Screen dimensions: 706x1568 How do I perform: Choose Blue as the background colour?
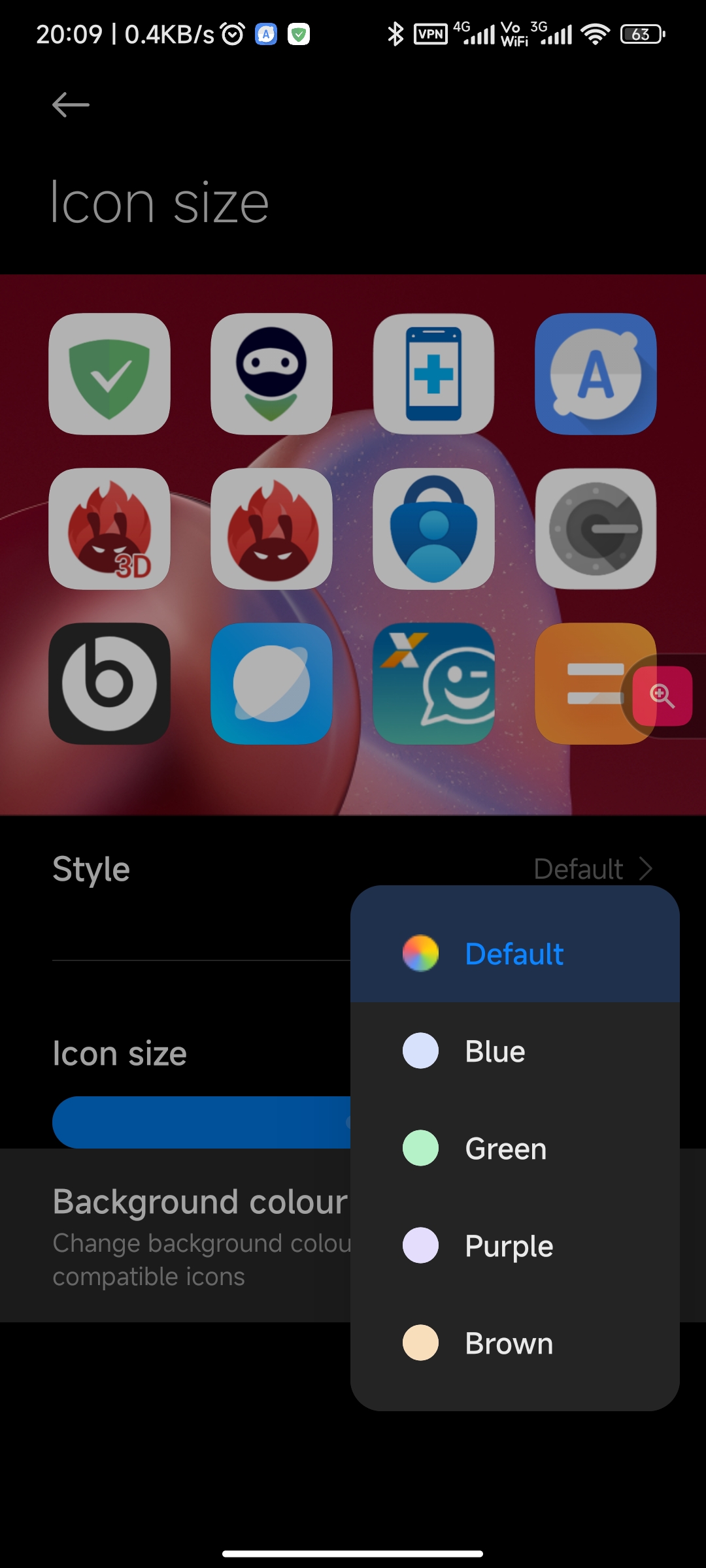(x=515, y=1051)
